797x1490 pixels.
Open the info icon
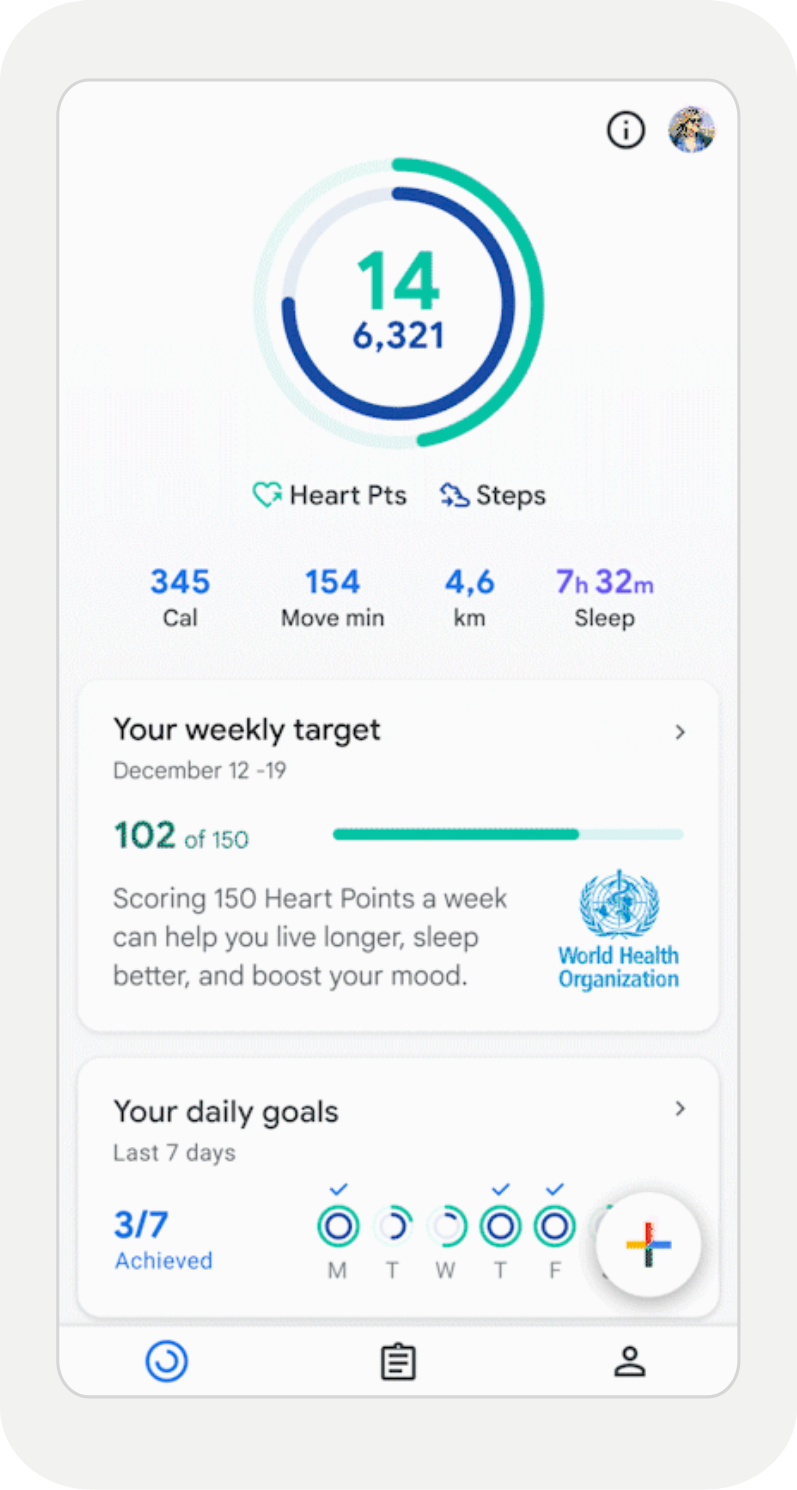click(626, 130)
